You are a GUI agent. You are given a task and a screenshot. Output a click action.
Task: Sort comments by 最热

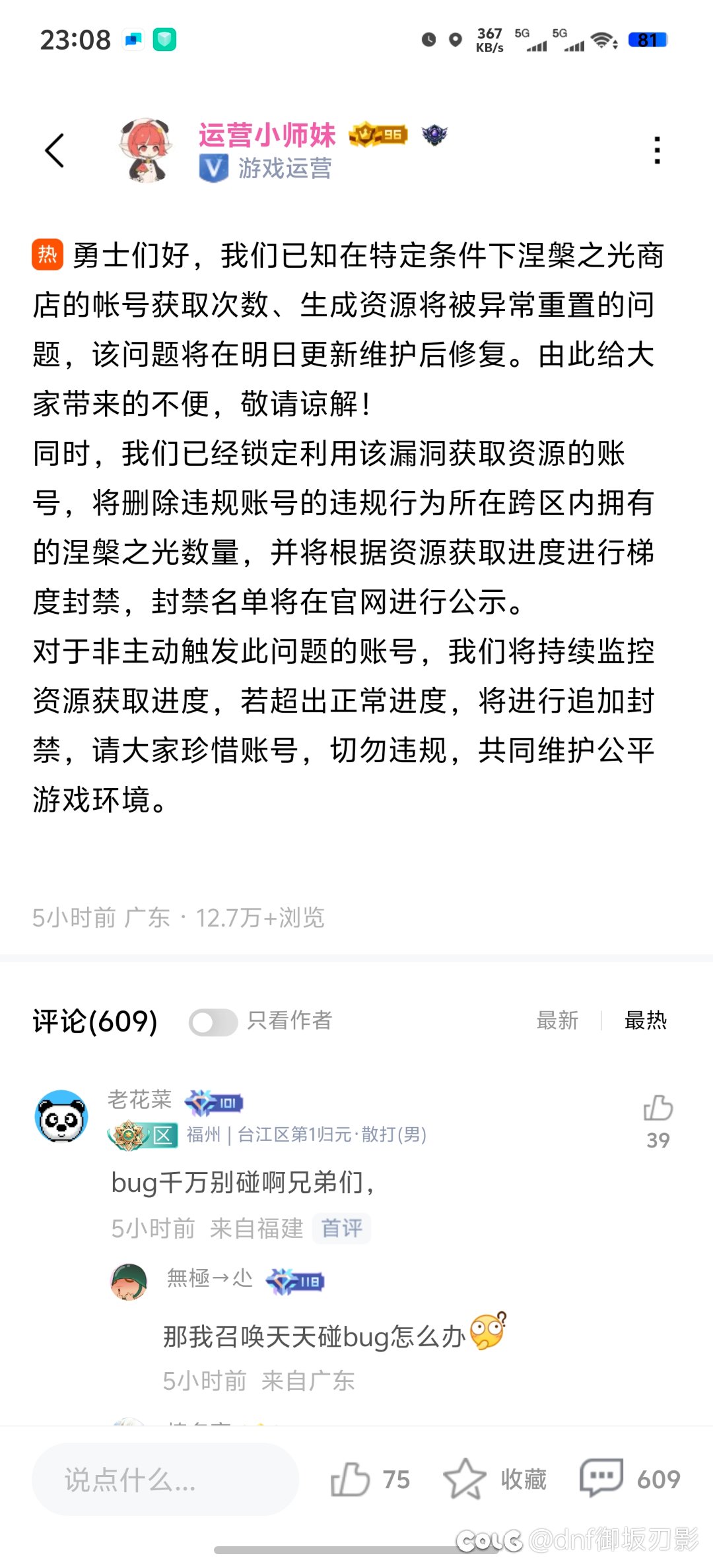coord(645,1021)
